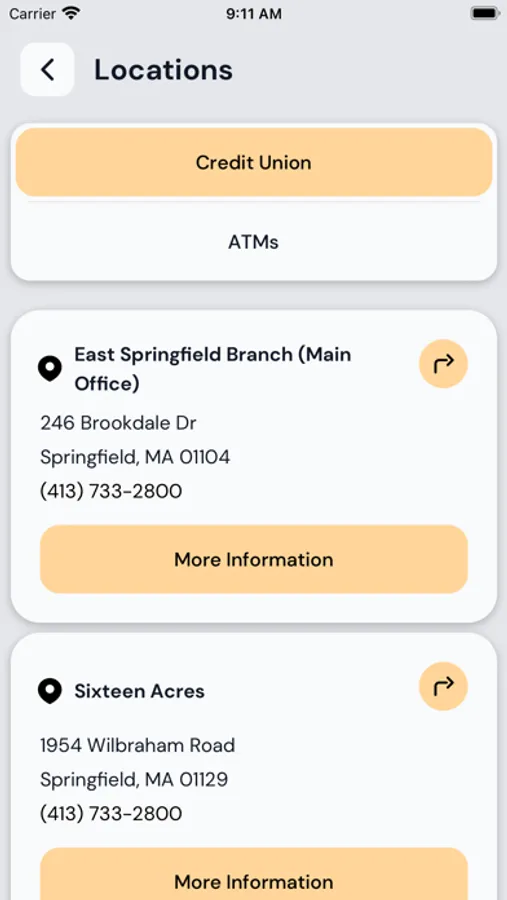This screenshot has height=900, width=507.
Task: Open More Information for East Springfield Branch
Action: click(x=254, y=559)
